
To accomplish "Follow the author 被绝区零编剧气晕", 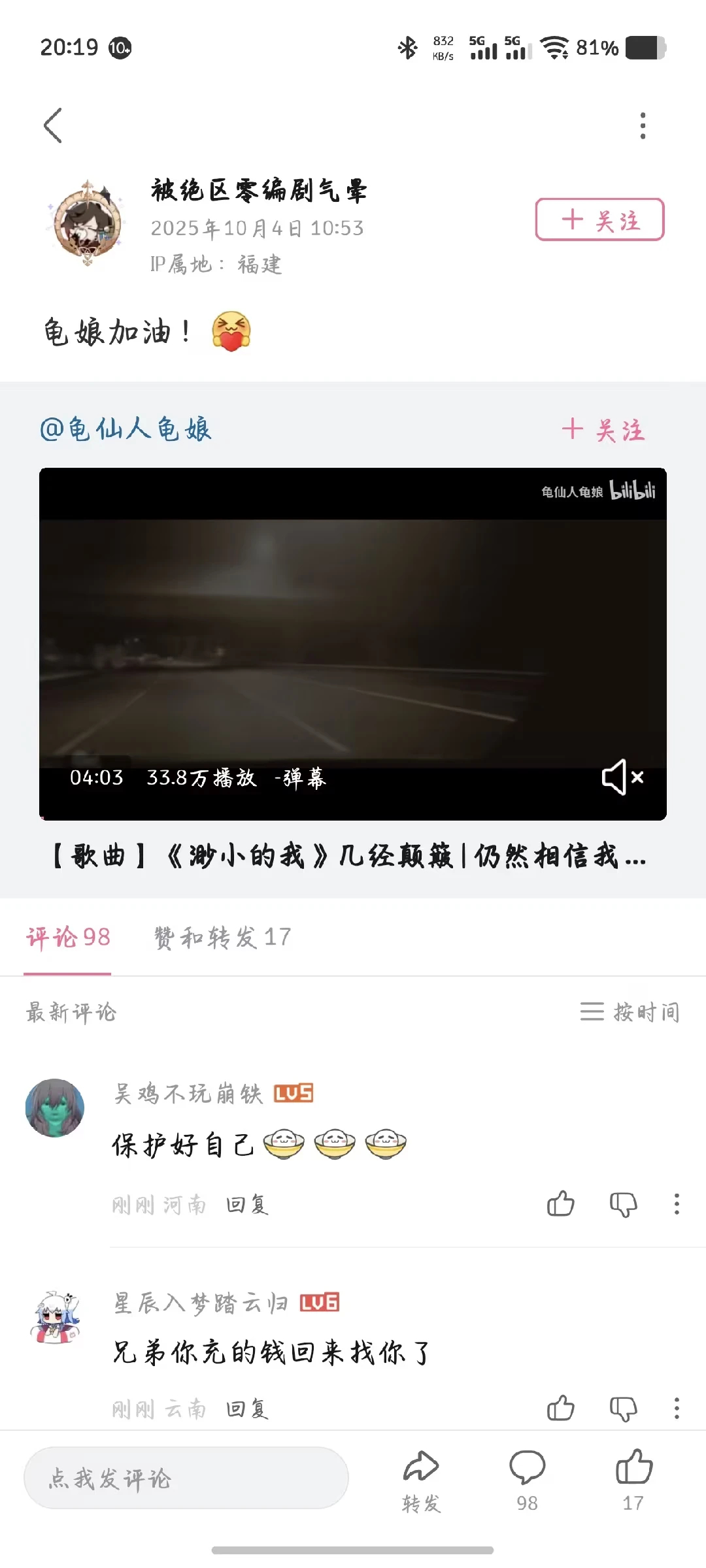I will click(599, 220).
